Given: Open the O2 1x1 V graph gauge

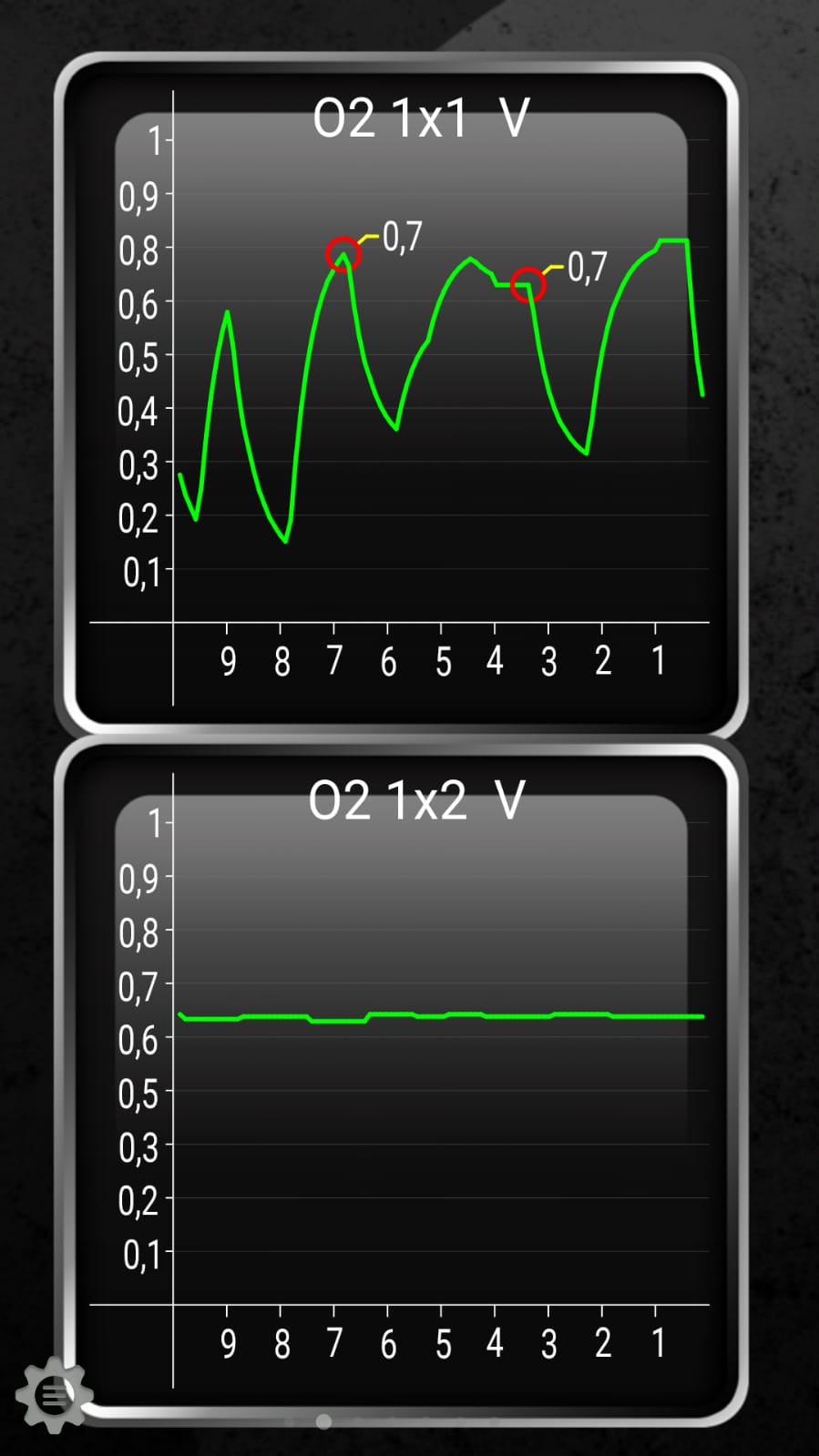Looking at the screenshot, I should click(401, 393).
